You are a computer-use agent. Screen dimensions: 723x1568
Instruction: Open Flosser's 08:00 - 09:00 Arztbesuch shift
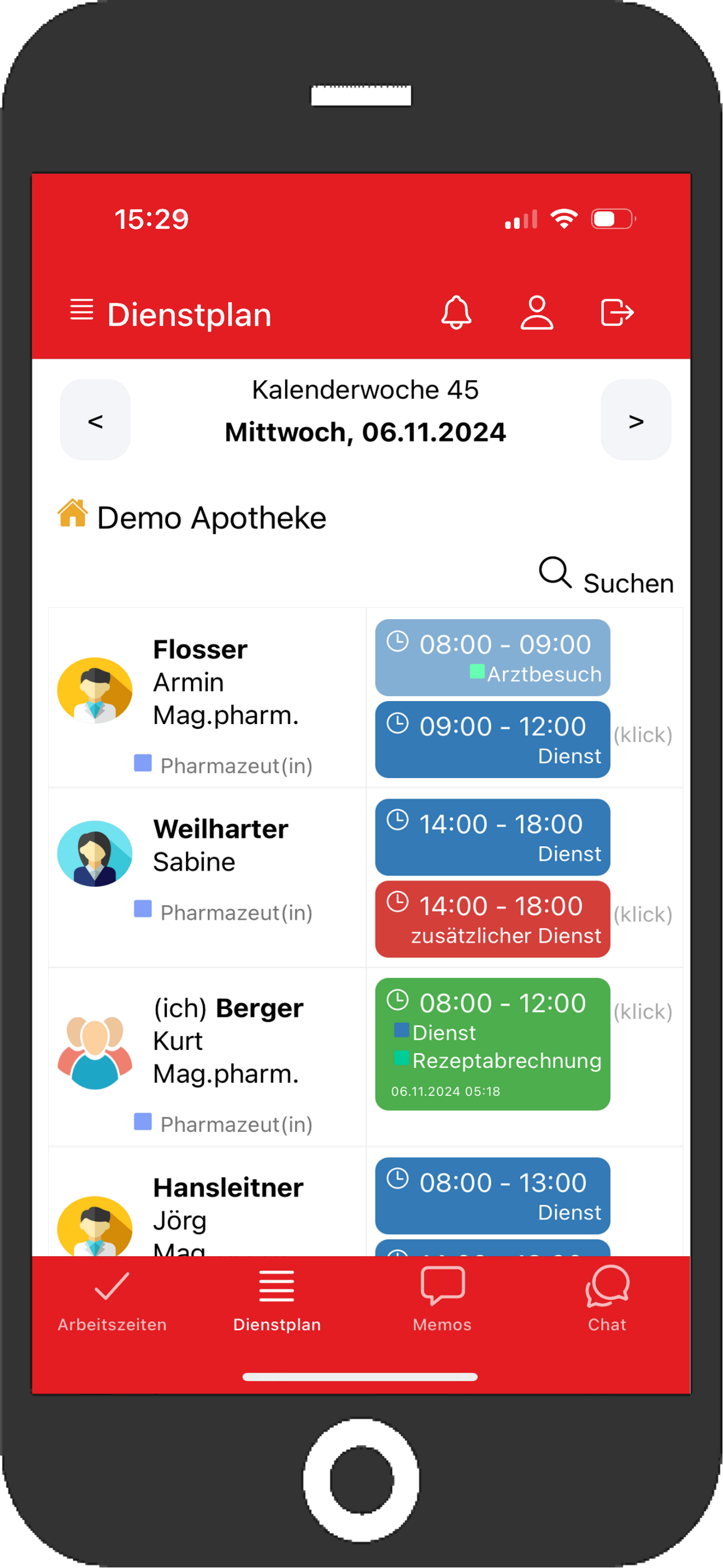click(x=492, y=658)
